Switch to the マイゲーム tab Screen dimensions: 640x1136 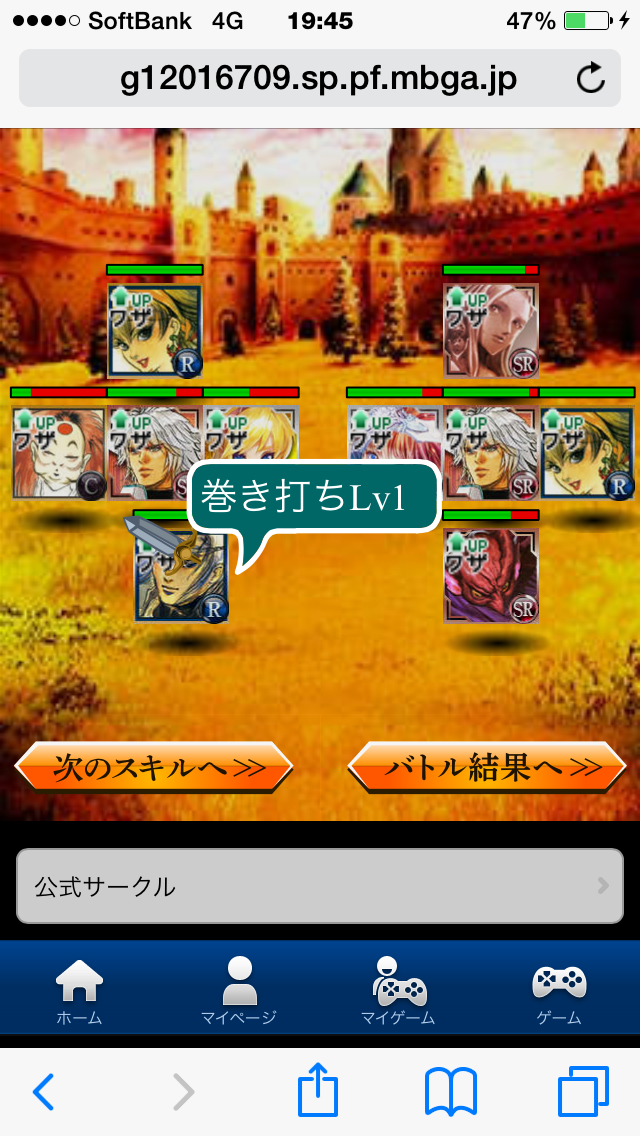(399, 990)
